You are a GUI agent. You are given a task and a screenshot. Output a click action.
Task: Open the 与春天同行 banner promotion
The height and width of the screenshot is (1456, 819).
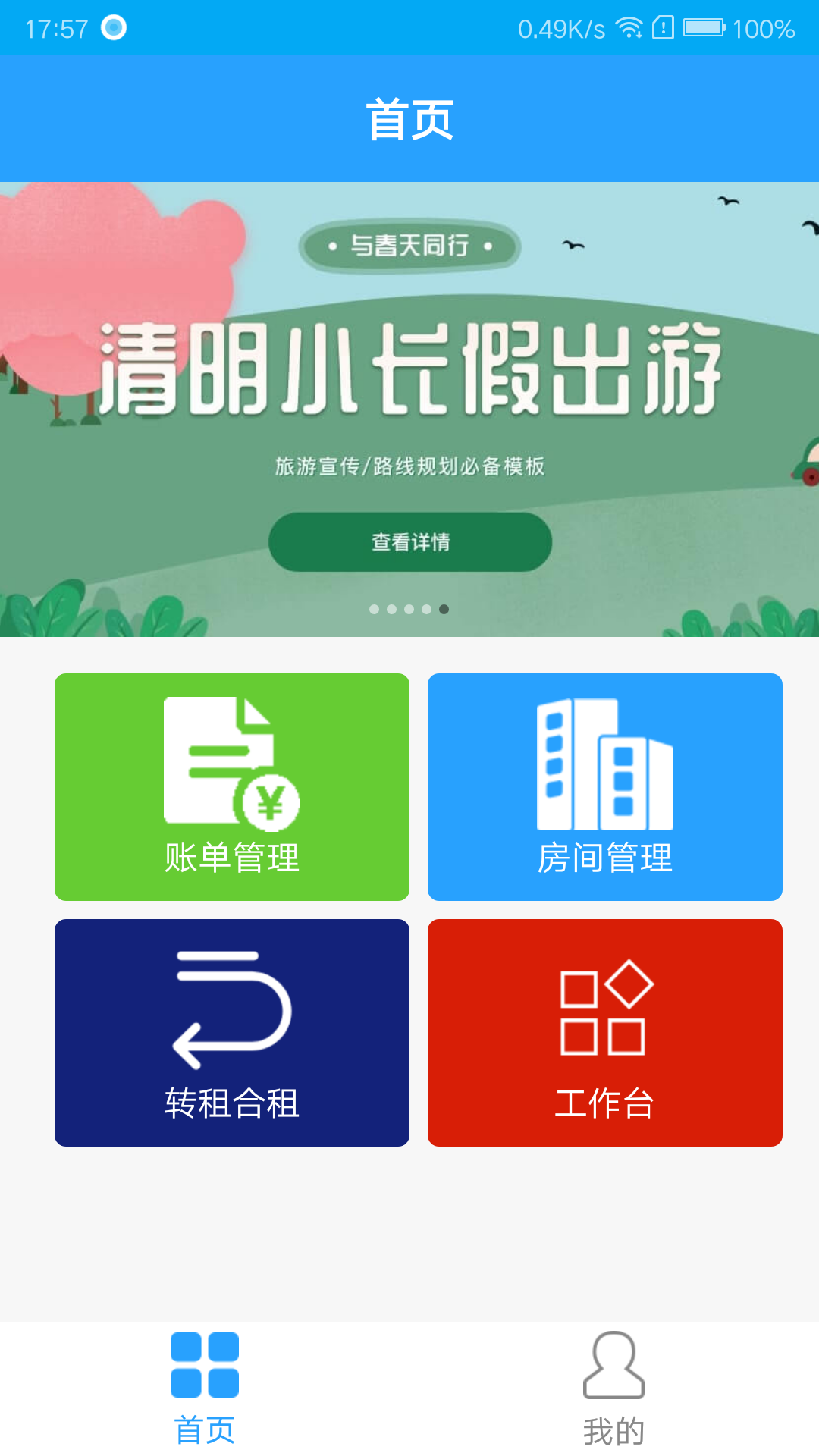(409, 244)
